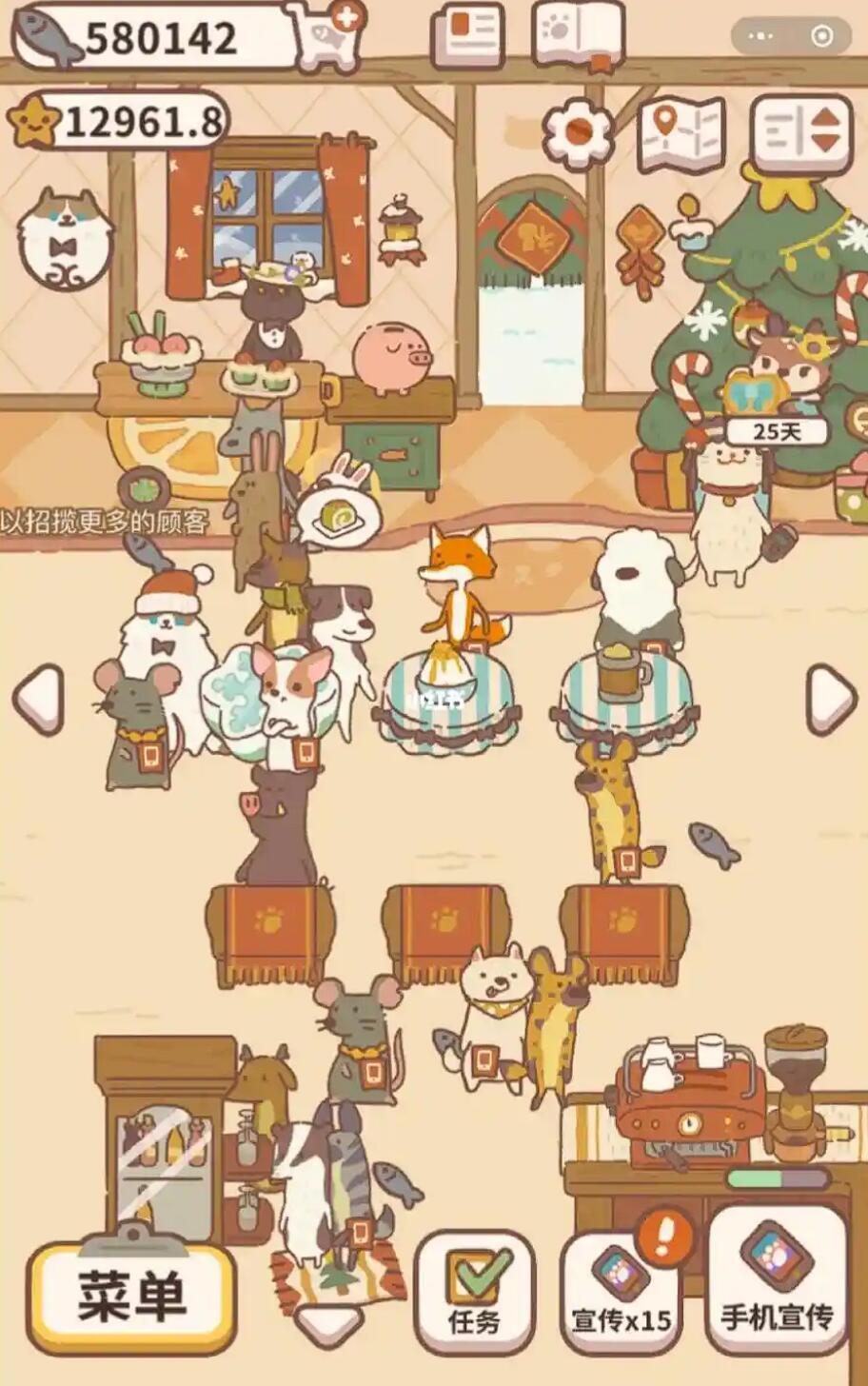This screenshot has height=1386, width=868.
Task: Tap the up-down arrows panel button
Action: pyautogui.click(x=801, y=134)
